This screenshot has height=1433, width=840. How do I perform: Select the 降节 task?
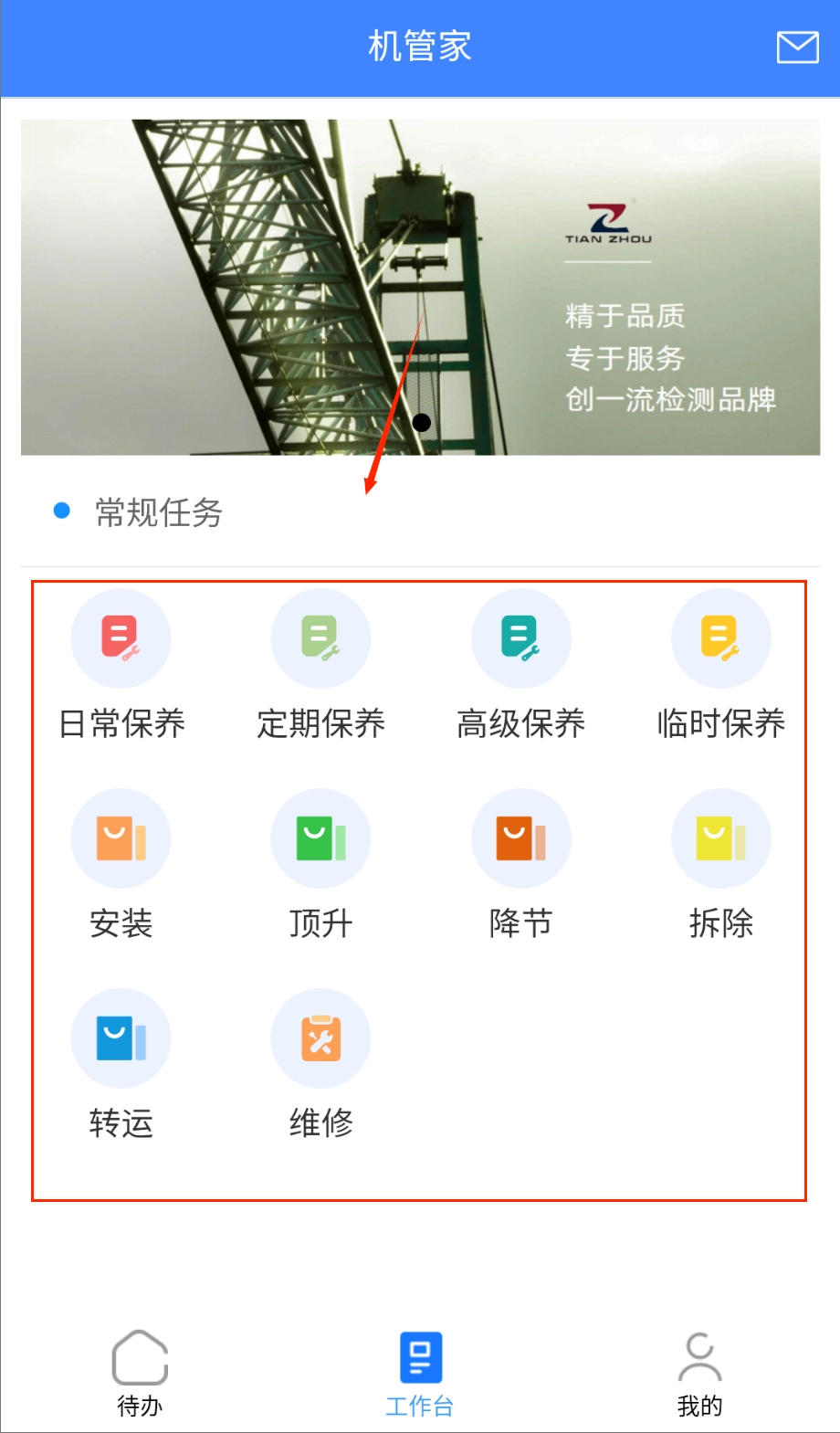pyautogui.click(x=520, y=838)
